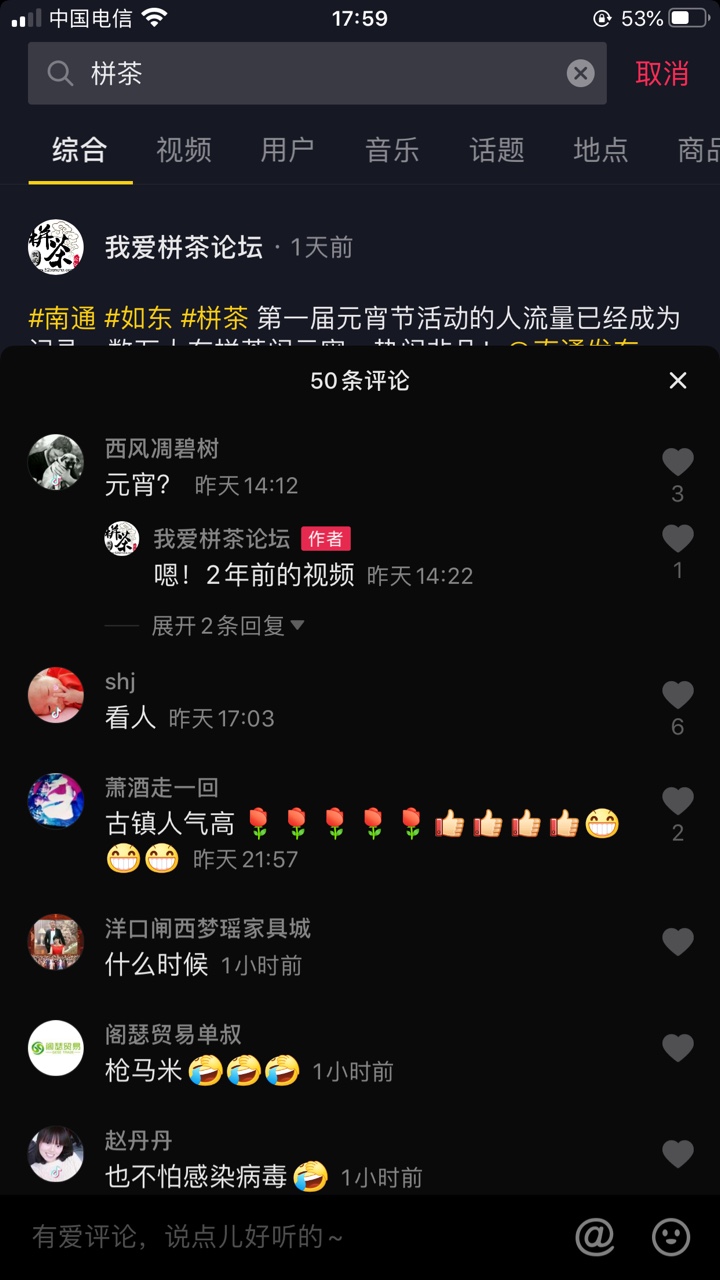Switch to the 视频 tab

(184, 150)
